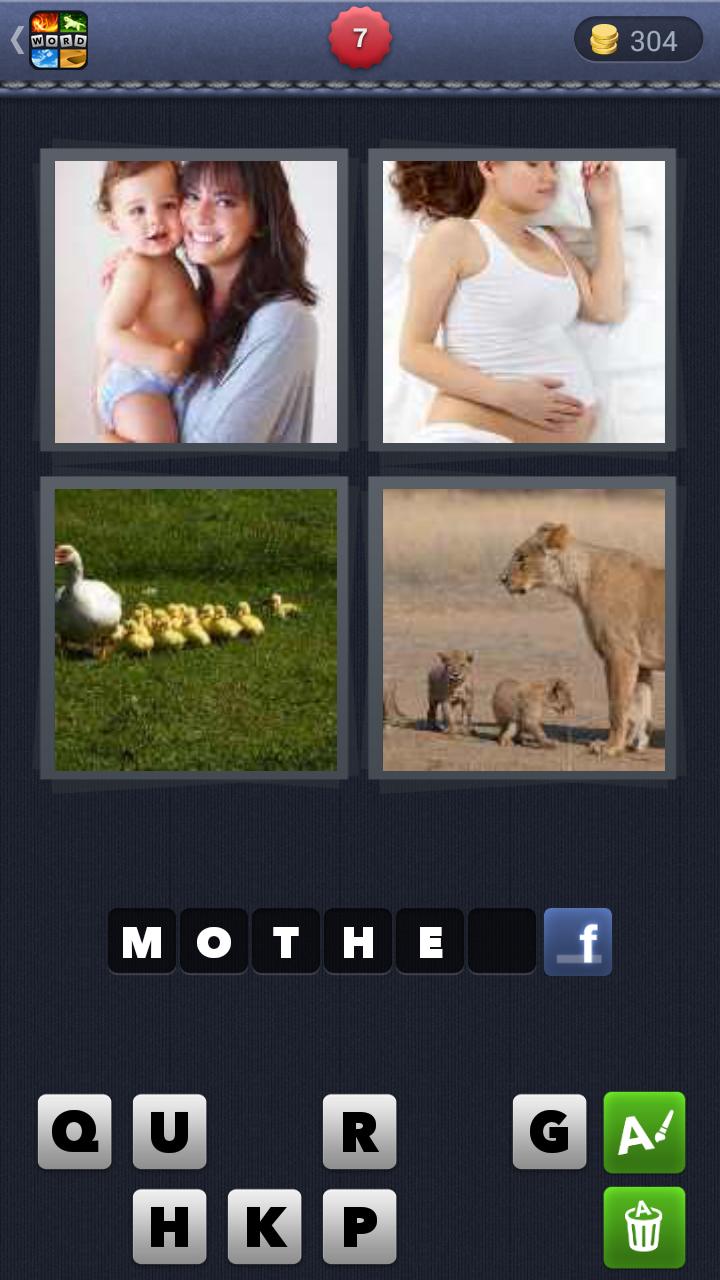Choose the H tile in the letter bank
This screenshot has width=720, height=1280.
tap(170, 1227)
